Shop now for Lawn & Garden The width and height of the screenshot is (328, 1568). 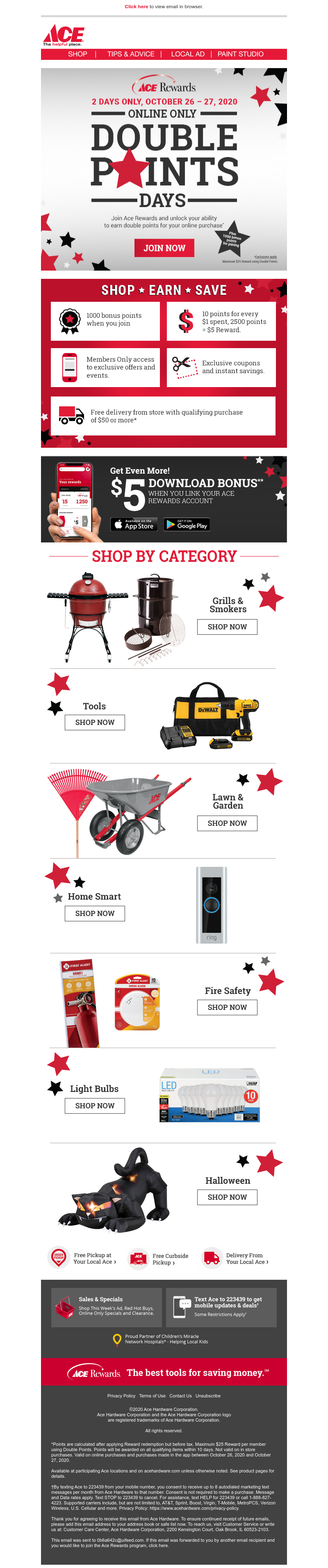[227, 823]
